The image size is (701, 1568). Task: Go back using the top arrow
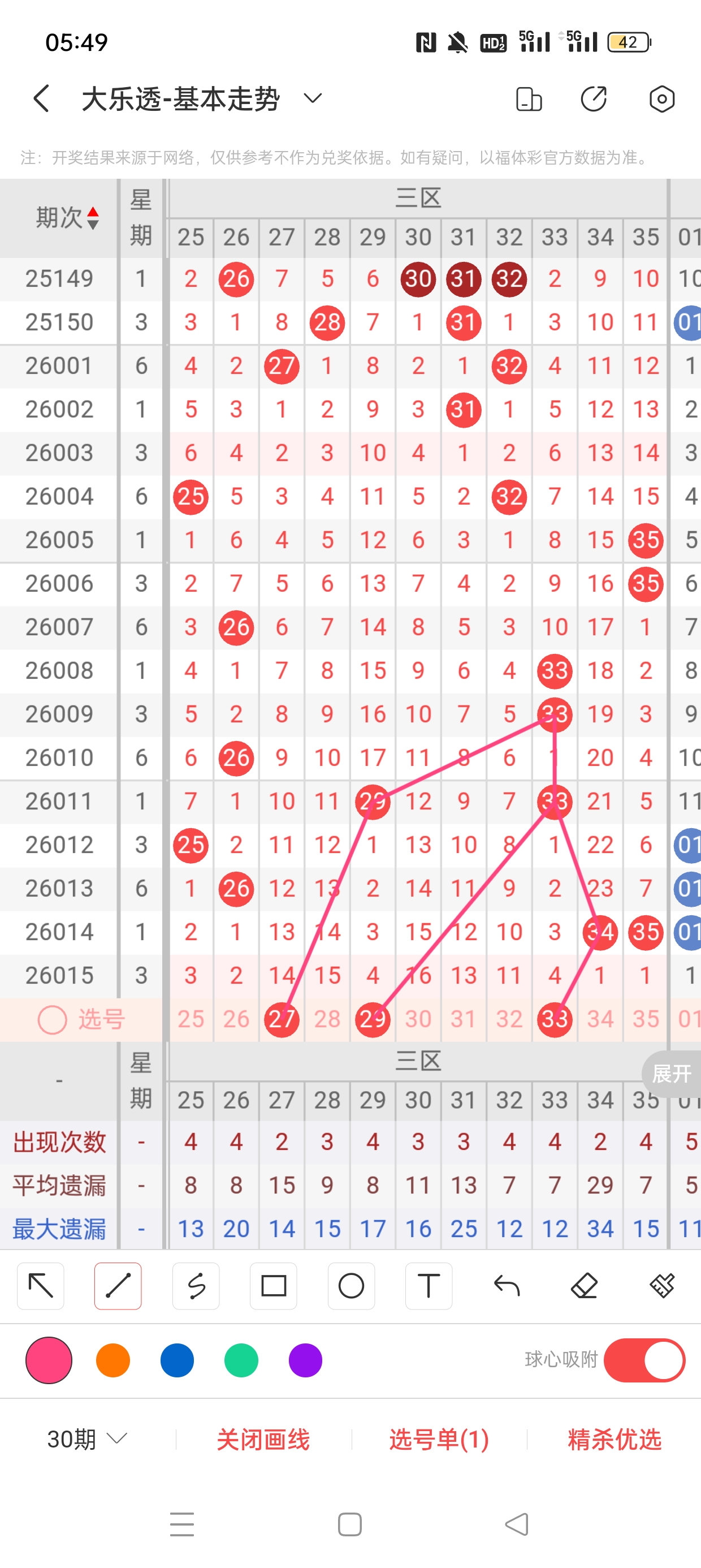(41, 98)
